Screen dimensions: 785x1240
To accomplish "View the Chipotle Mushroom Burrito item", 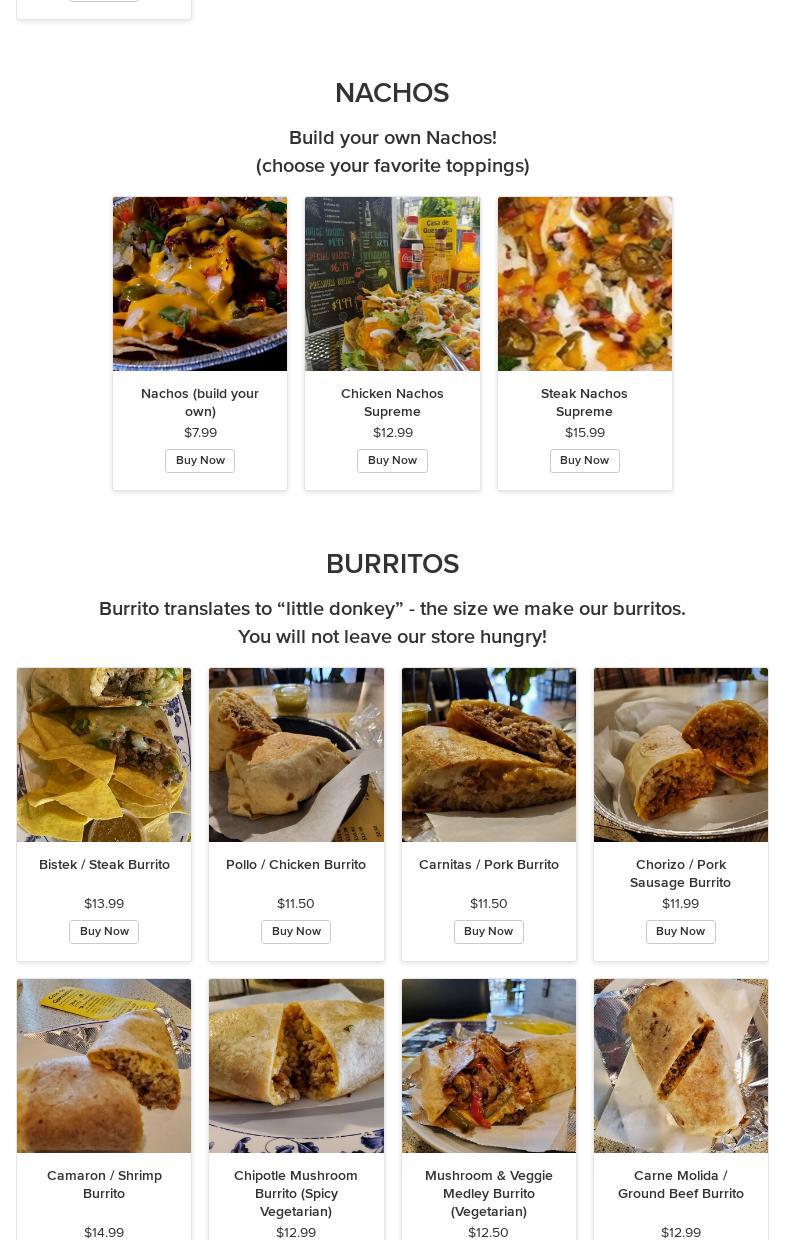I will (x=296, y=1066).
